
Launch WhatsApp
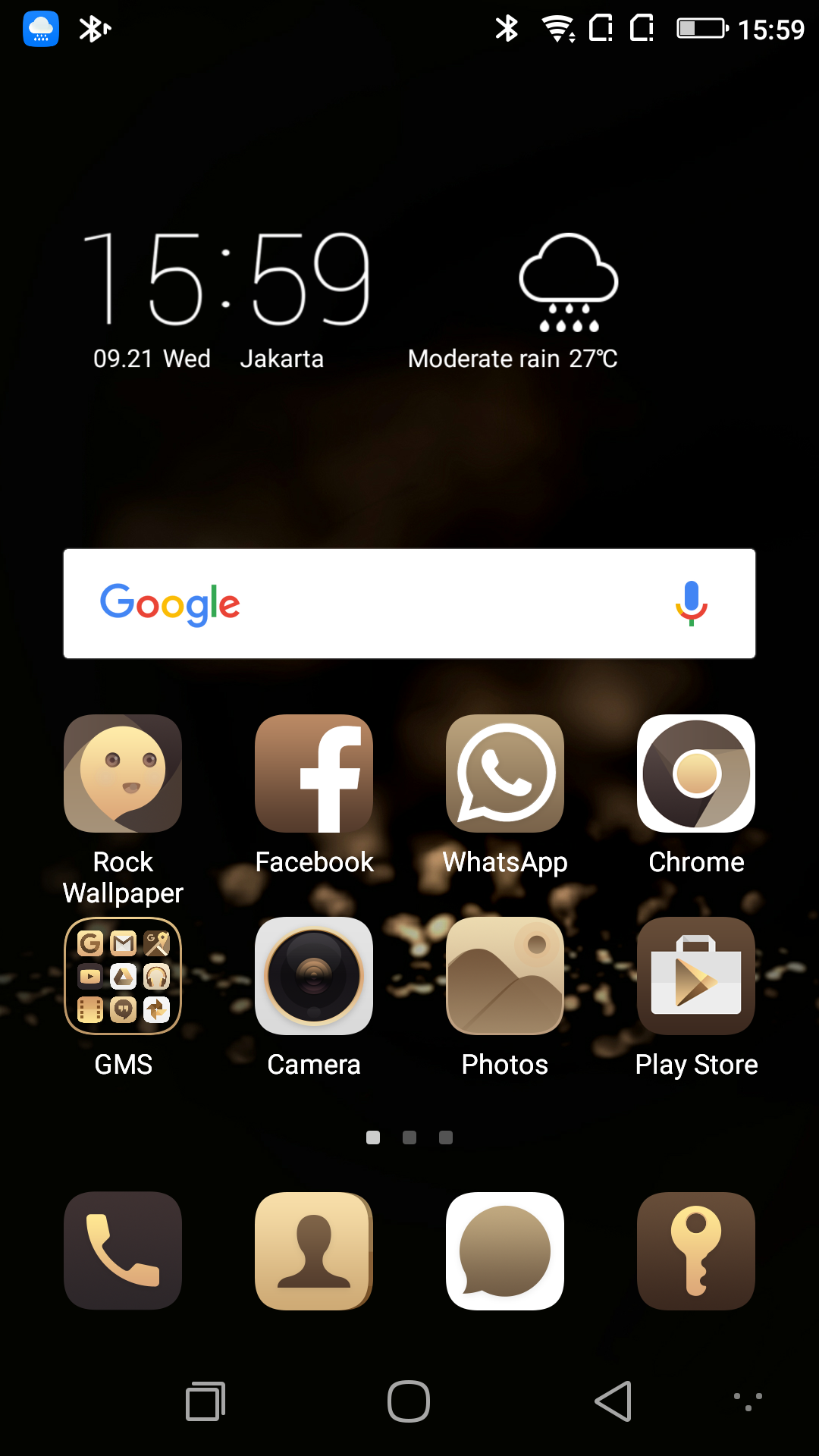pyautogui.click(x=505, y=773)
